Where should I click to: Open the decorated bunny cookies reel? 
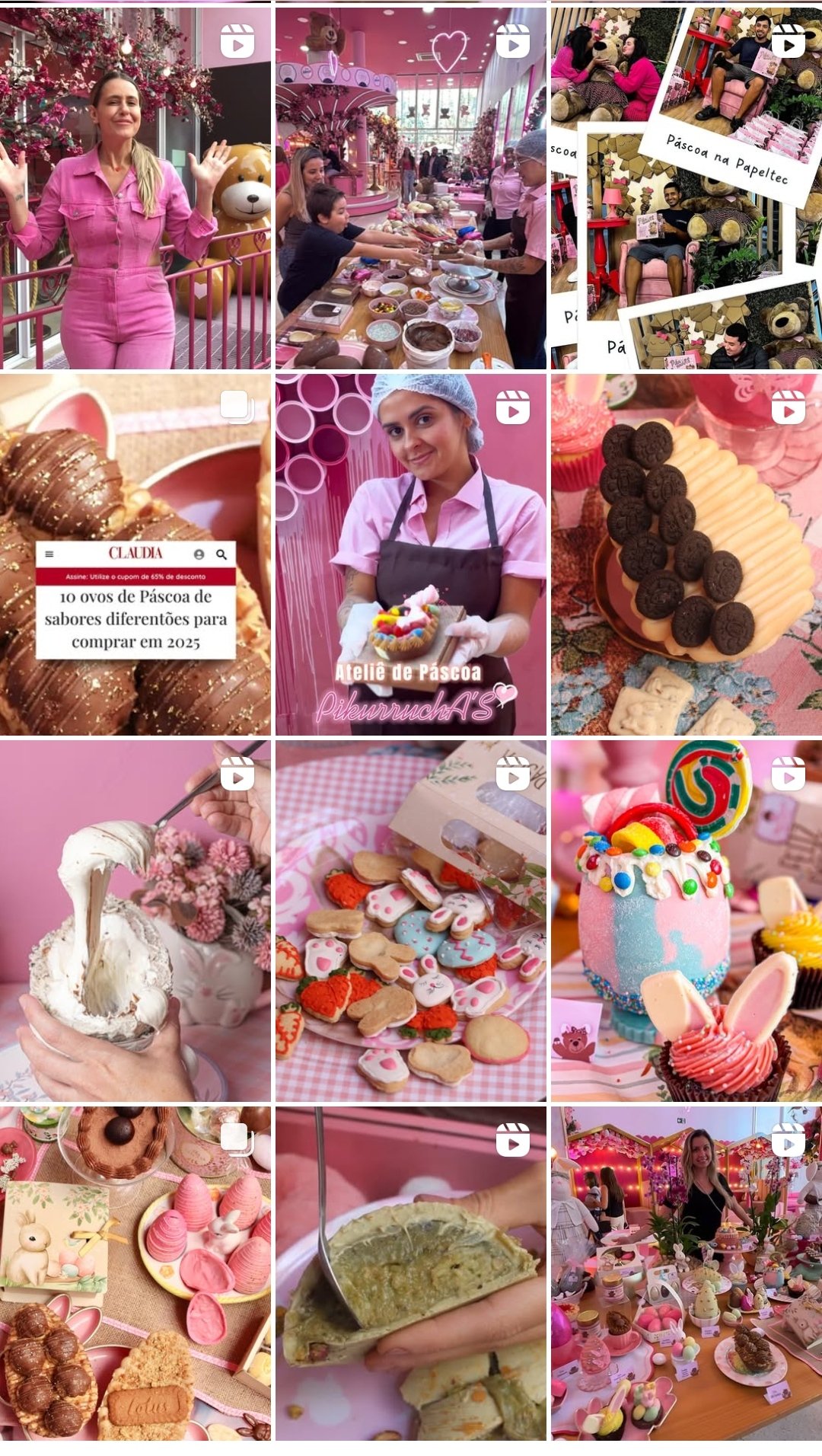tap(410, 920)
